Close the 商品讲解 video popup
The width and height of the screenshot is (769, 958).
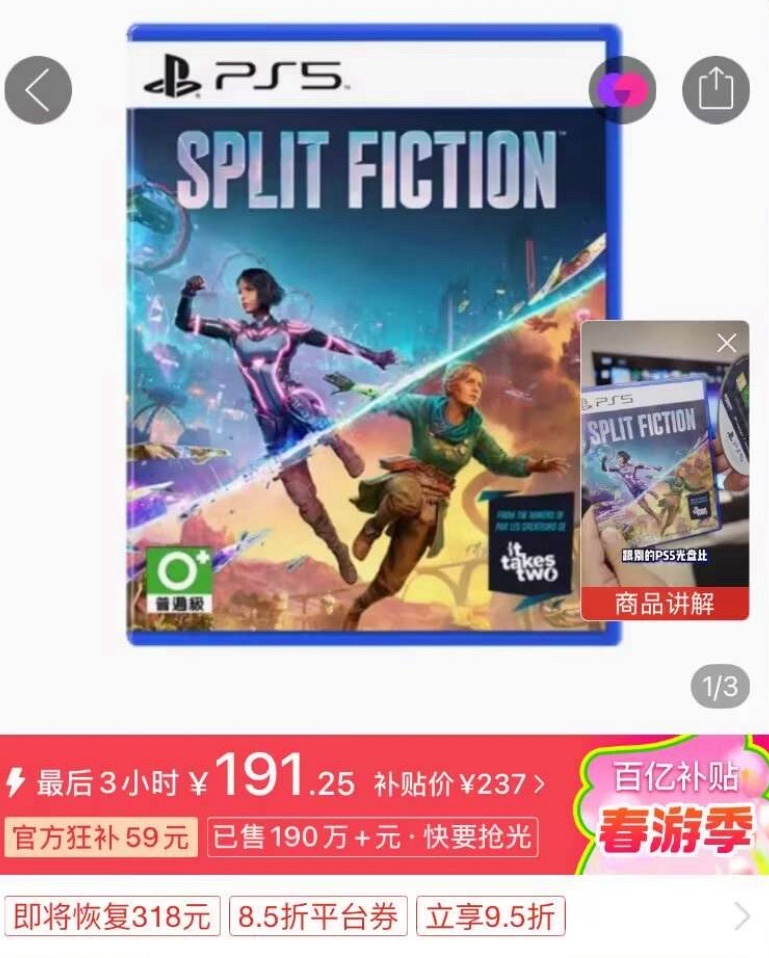[727, 343]
